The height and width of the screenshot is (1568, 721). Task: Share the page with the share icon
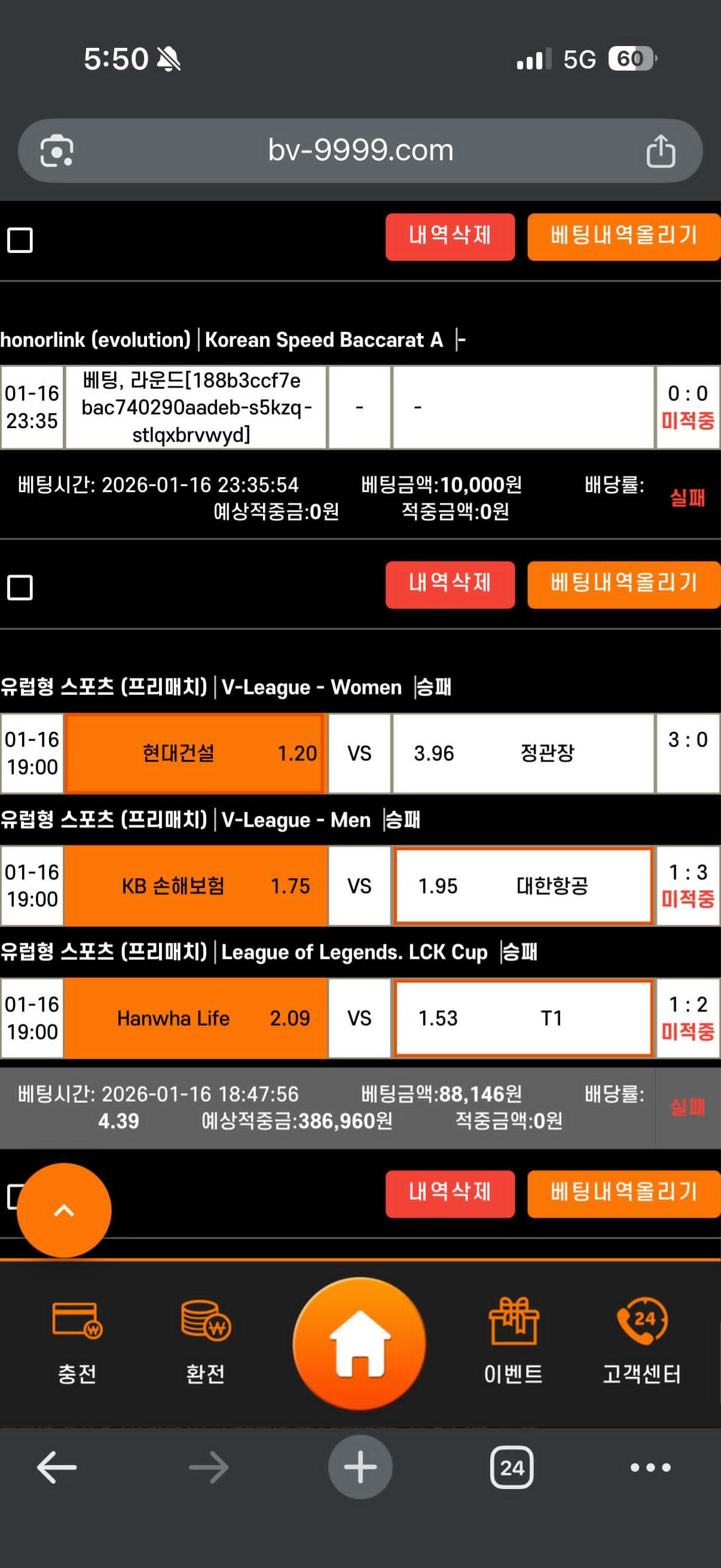tap(660, 151)
